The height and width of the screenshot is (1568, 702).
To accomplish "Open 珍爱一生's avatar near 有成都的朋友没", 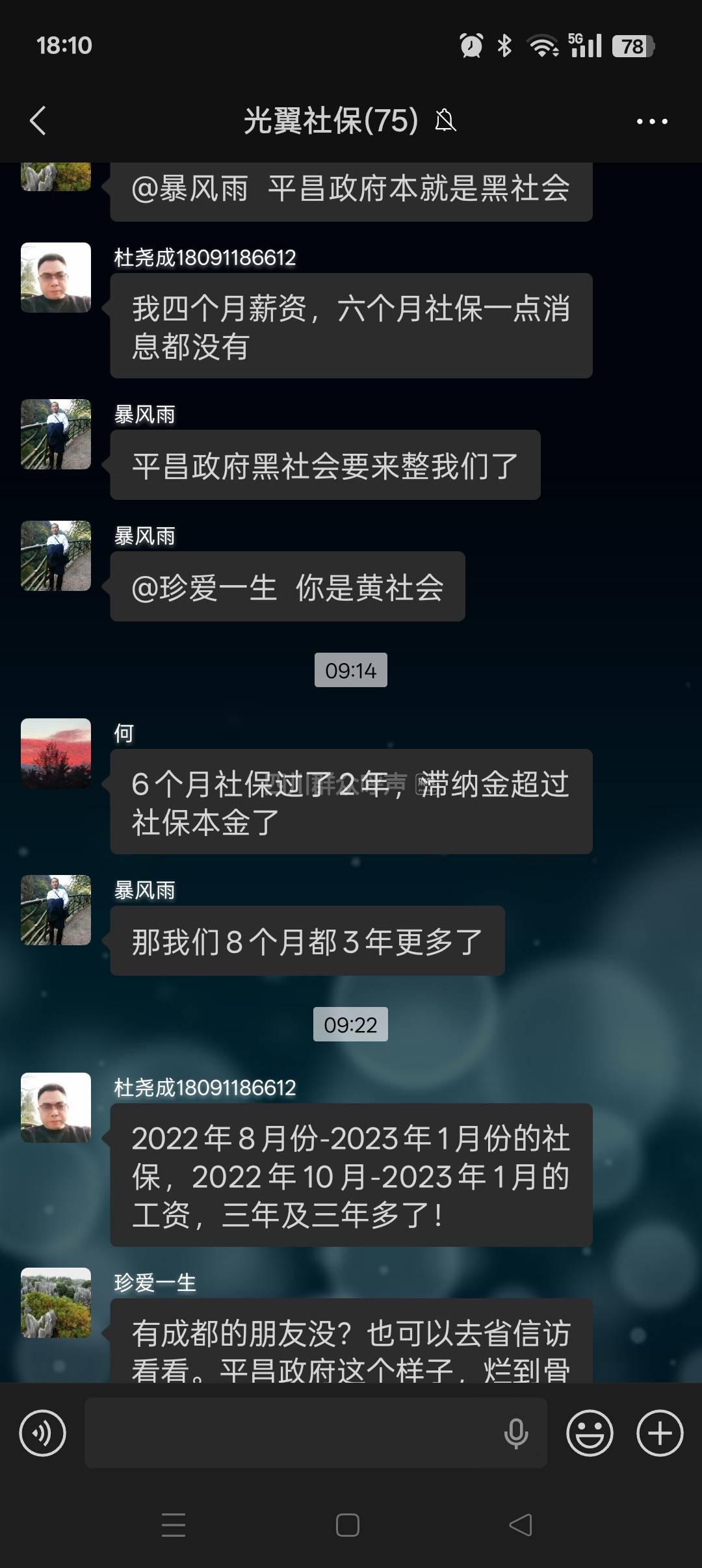I will pos(56,1302).
